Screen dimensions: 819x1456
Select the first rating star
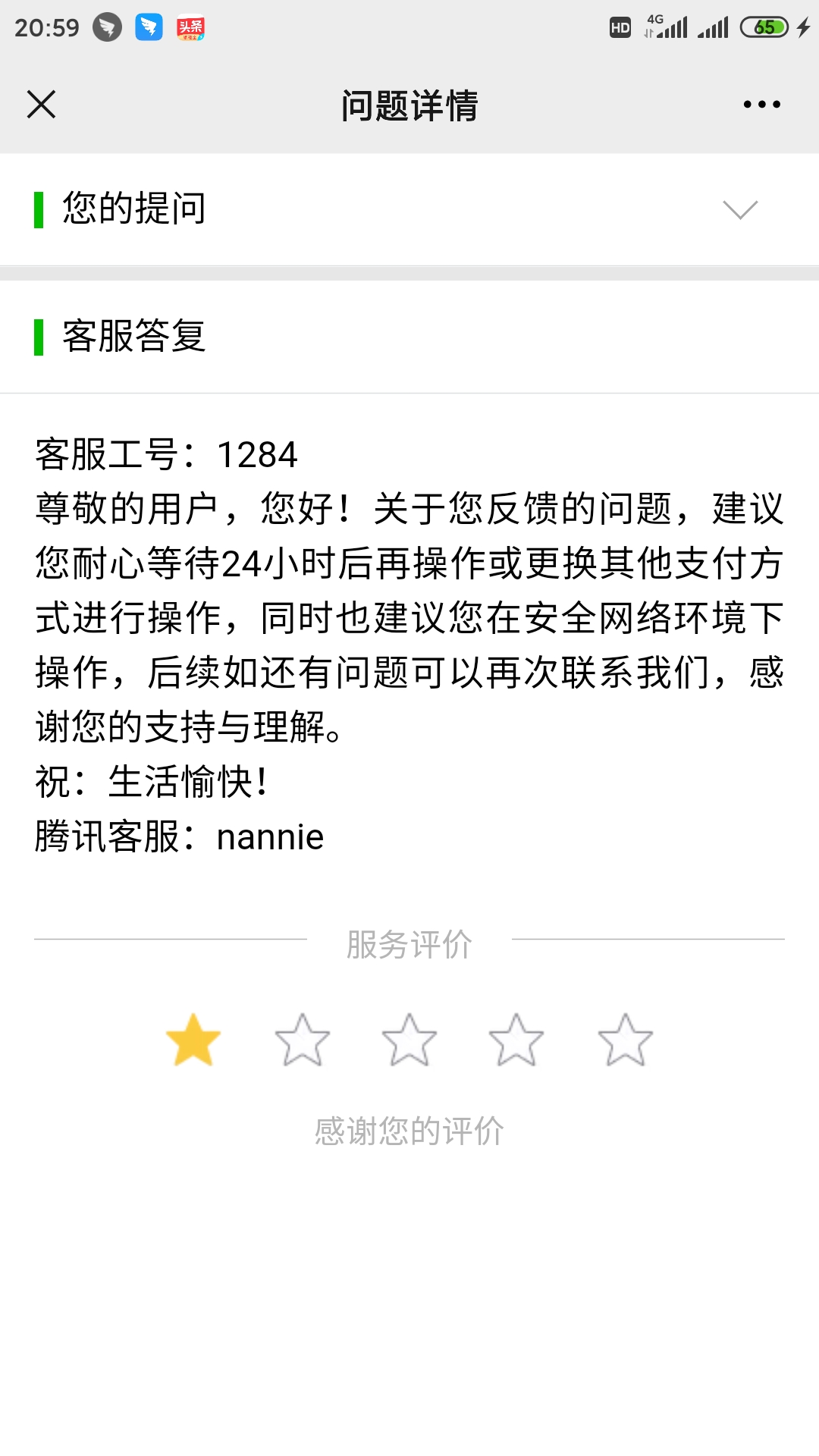coord(193,1040)
